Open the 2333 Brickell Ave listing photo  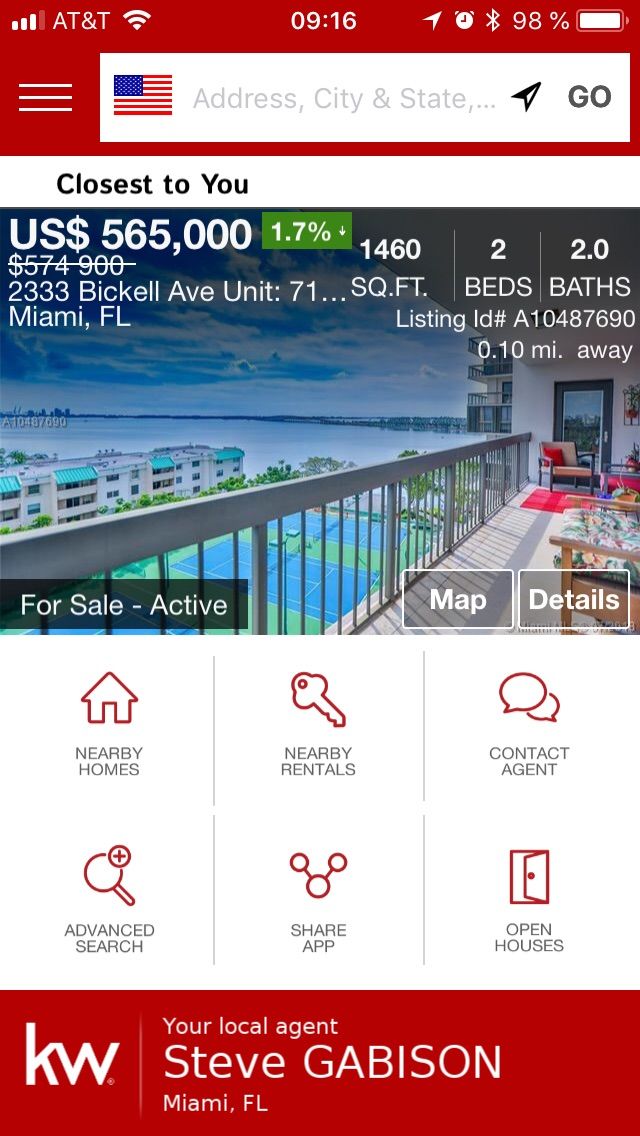click(250, 460)
